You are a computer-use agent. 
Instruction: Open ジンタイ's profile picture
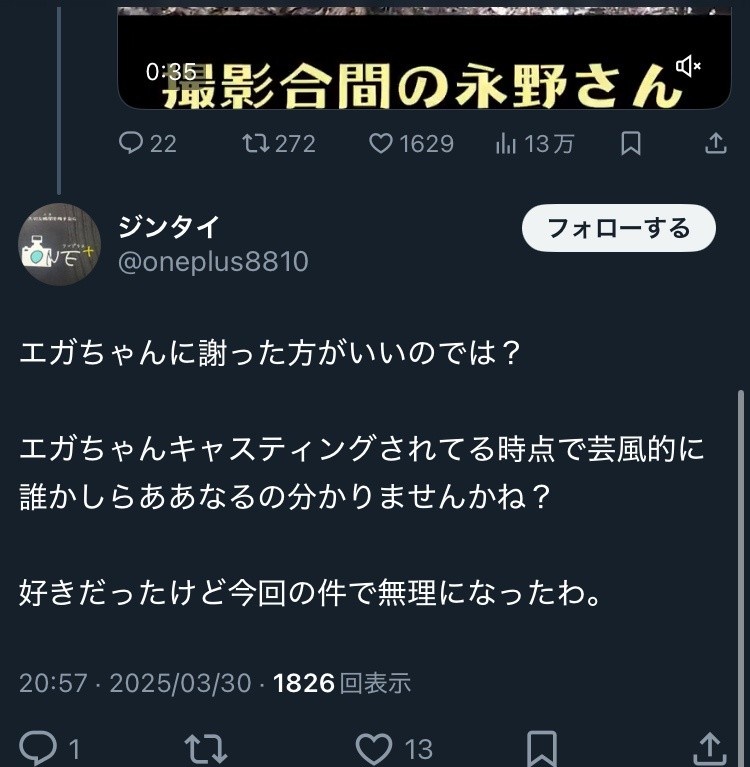pyautogui.click(x=59, y=244)
